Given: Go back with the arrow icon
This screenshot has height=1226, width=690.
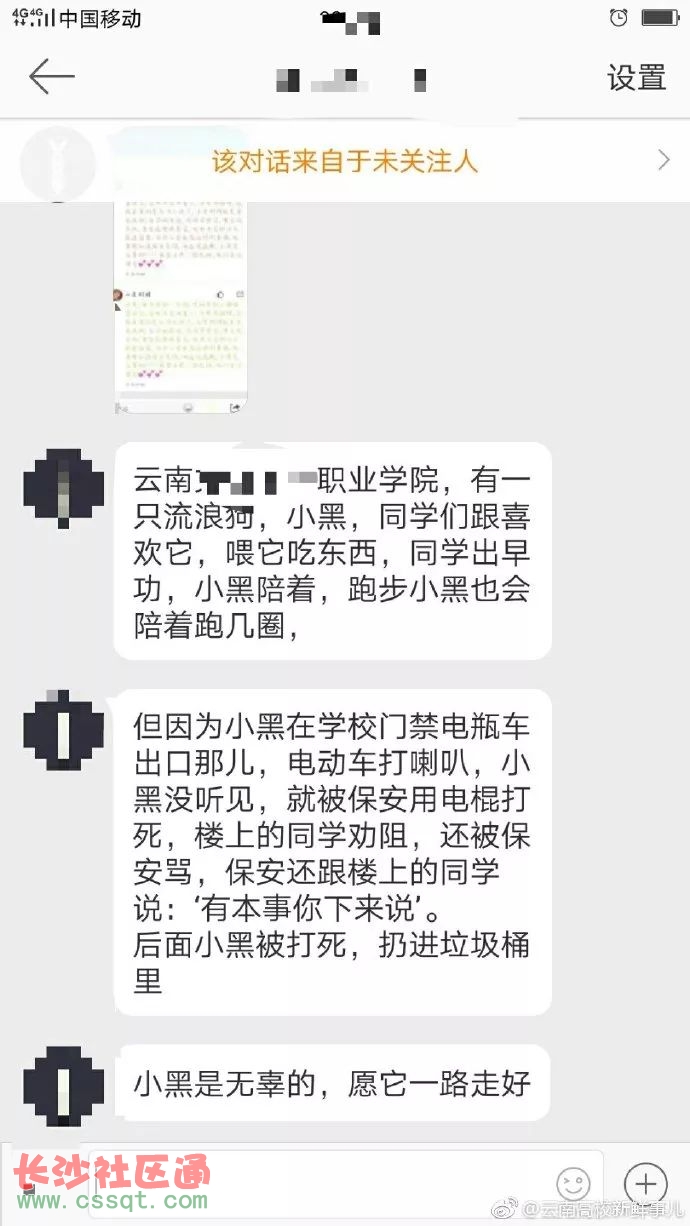Looking at the screenshot, I should pyautogui.click(x=52, y=76).
